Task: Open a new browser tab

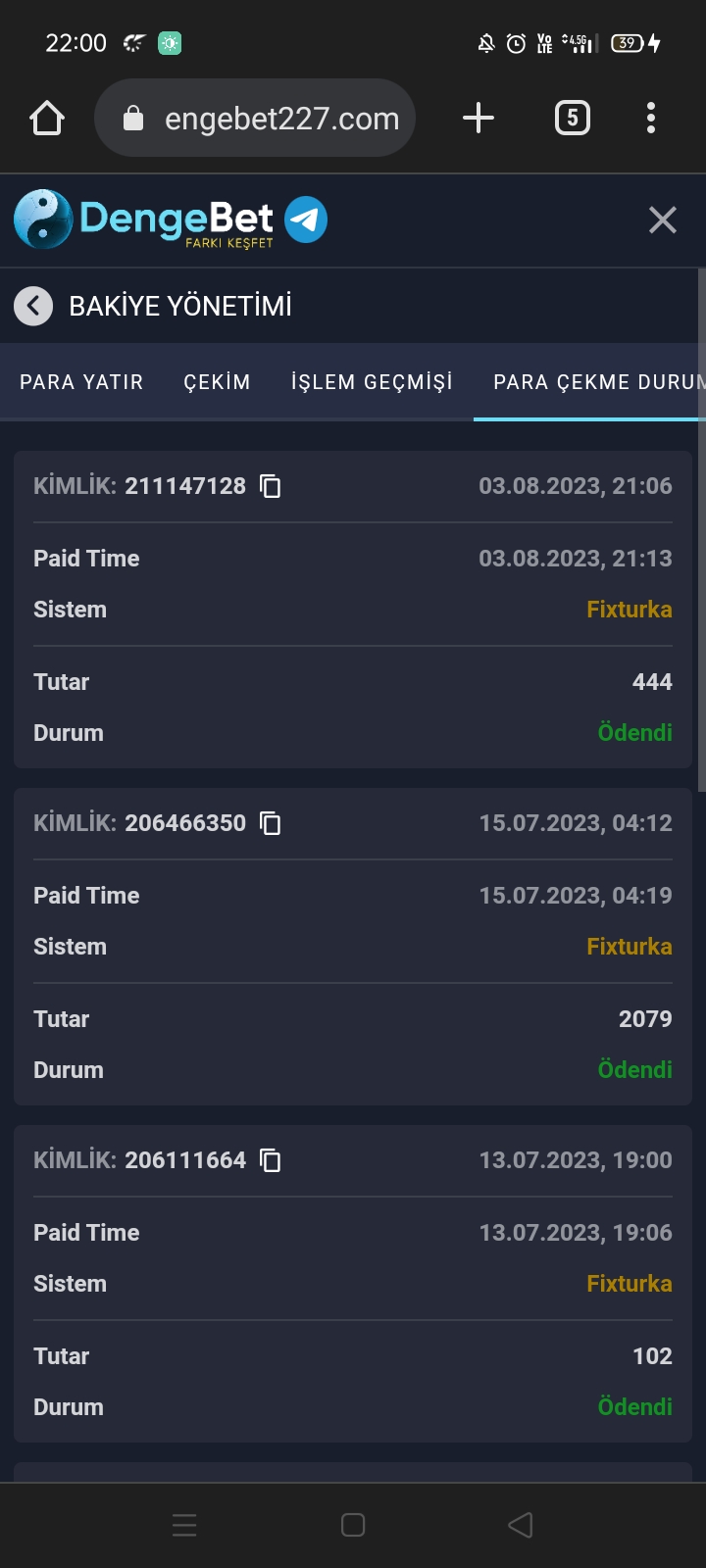Action: pyautogui.click(x=479, y=119)
